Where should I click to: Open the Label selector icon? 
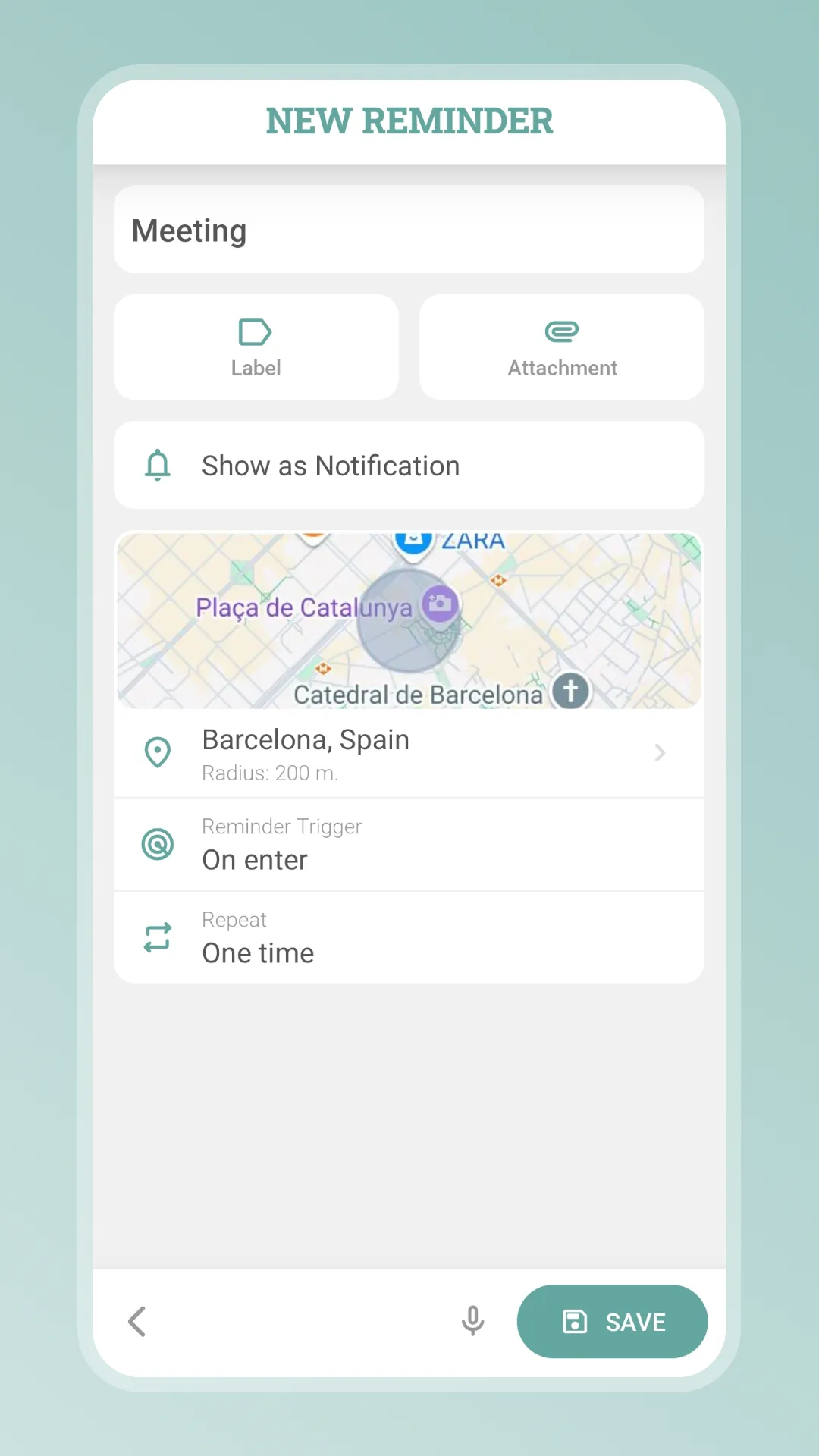tap(256, 331)
